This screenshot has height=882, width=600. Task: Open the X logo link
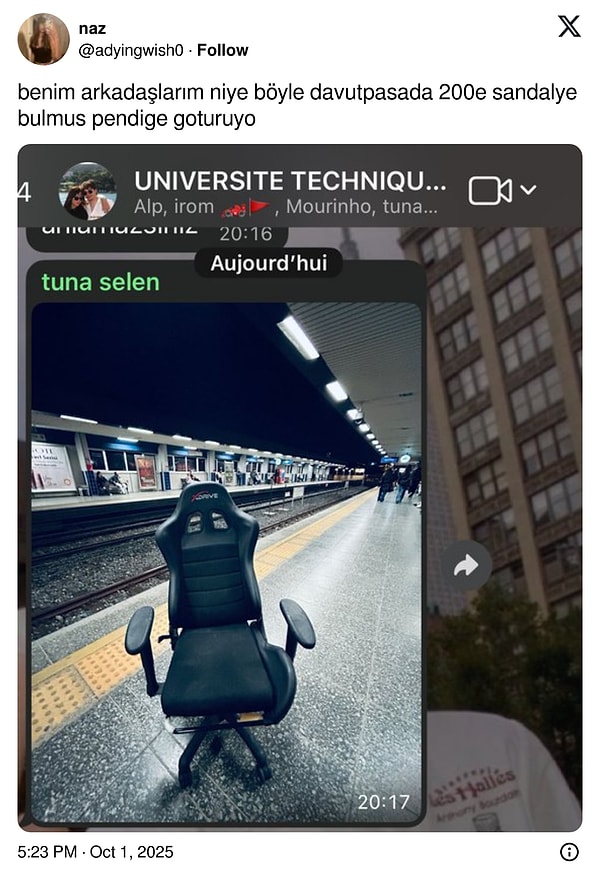[569, 27]
